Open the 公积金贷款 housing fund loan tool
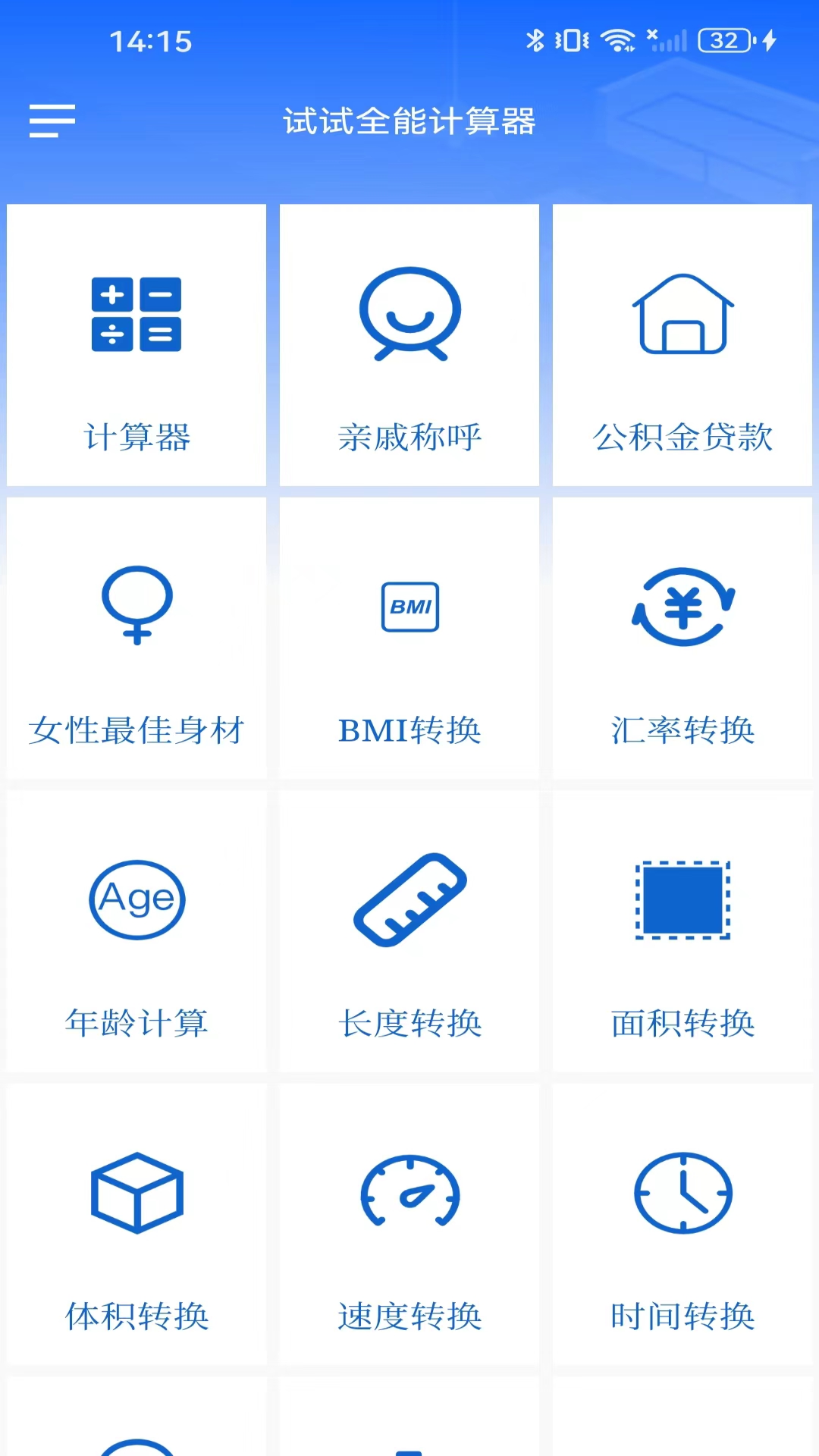 (682, 343)
